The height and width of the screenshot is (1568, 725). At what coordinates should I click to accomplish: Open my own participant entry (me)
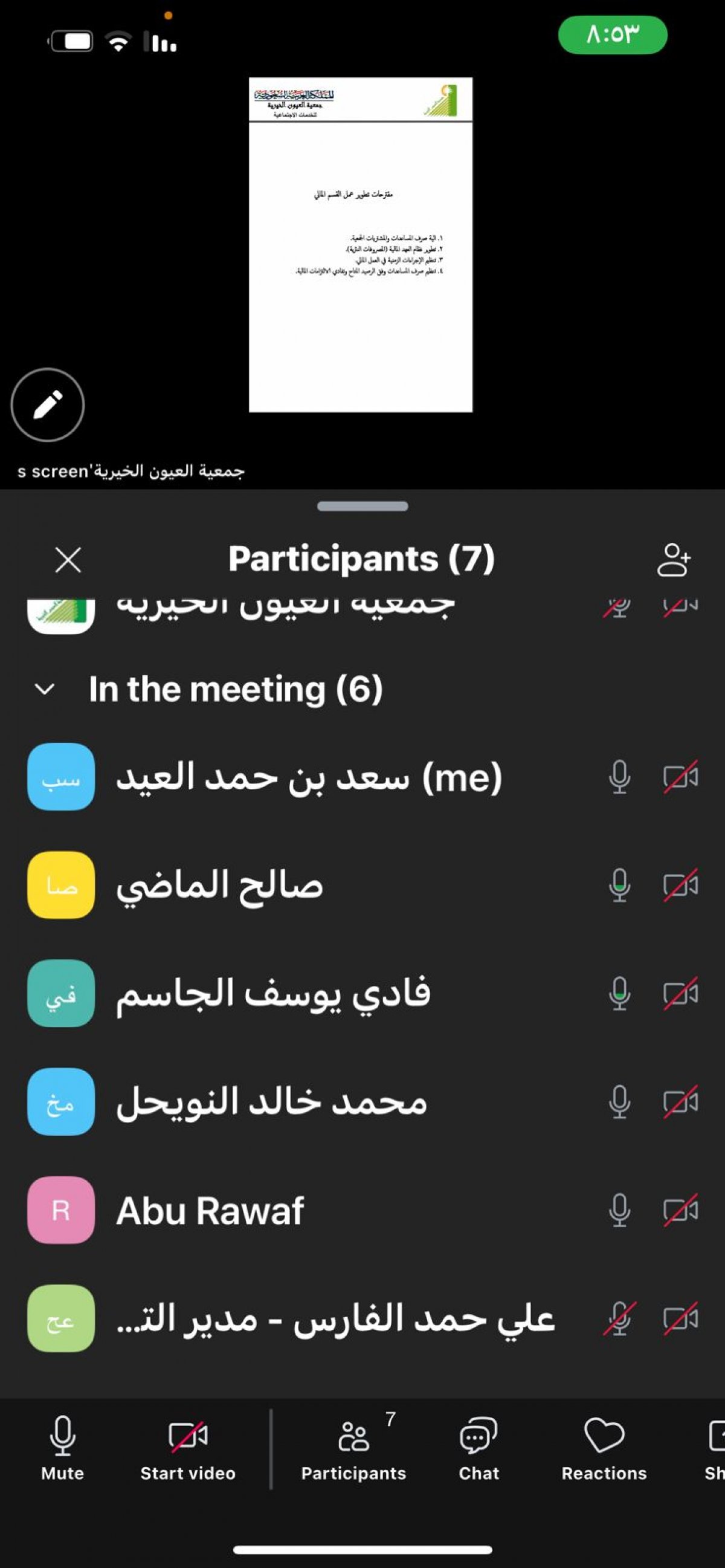pos(362,777)
